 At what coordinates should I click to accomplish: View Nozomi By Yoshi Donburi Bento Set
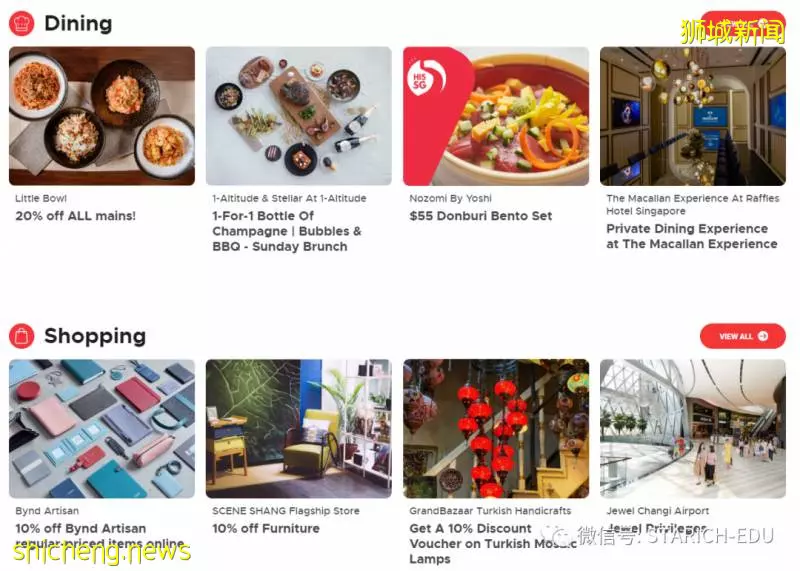point(495,117)
